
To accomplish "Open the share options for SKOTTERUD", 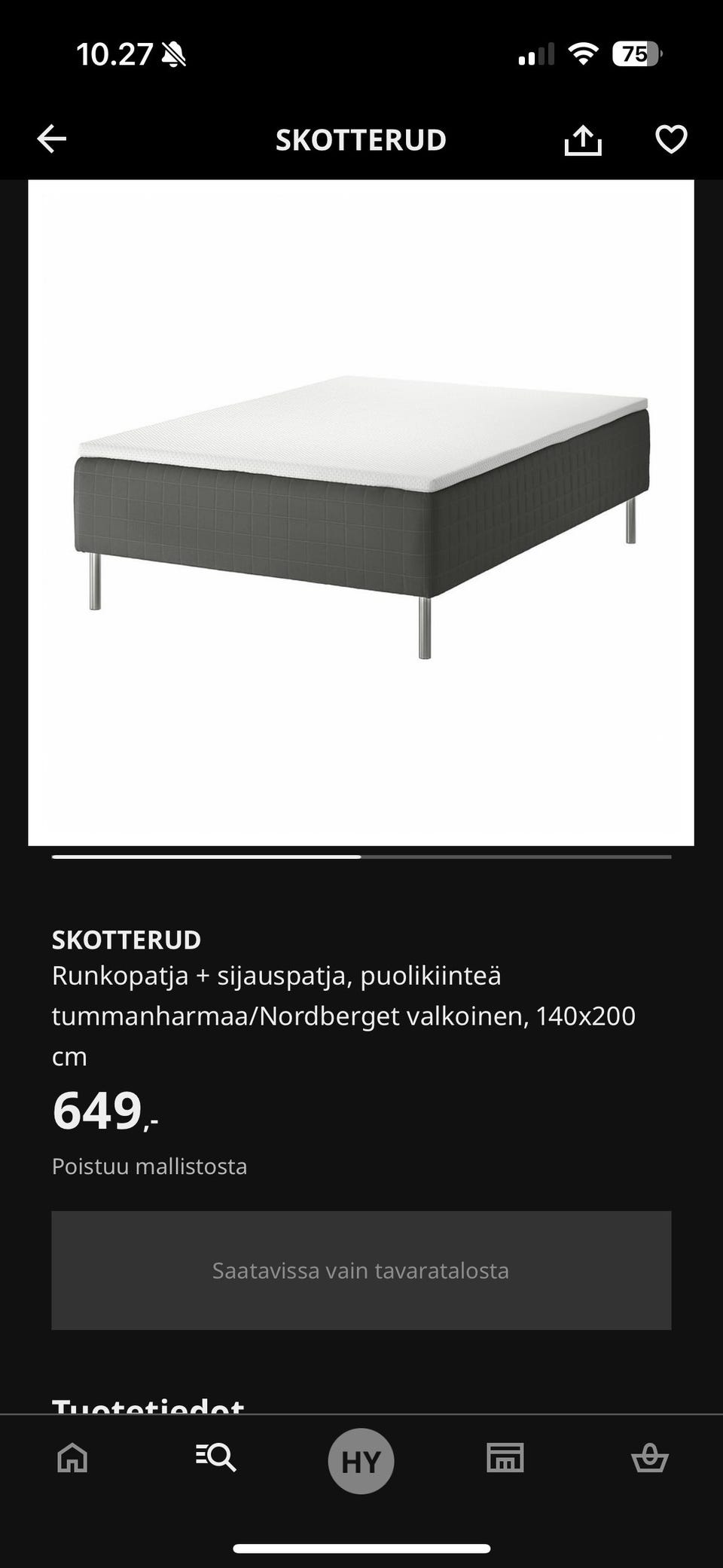I will point(584,139).
